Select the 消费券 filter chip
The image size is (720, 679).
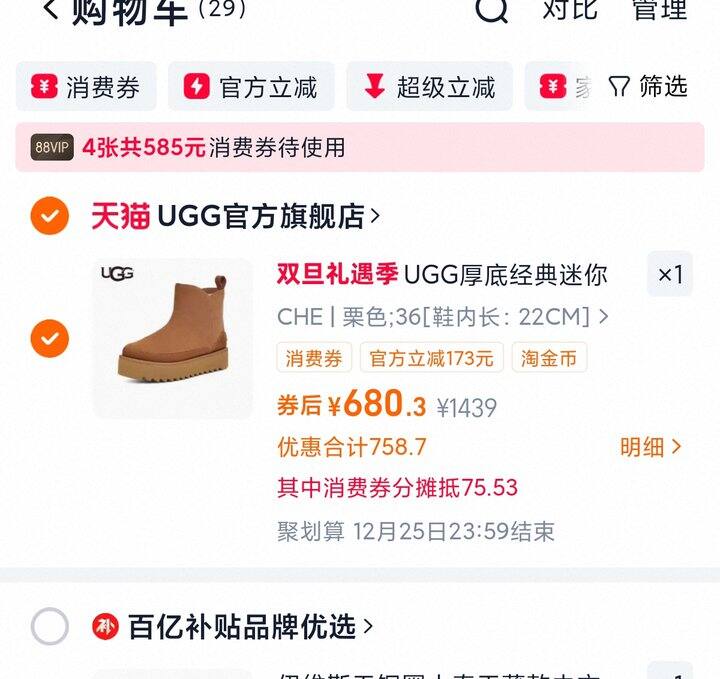[x=86, y=87]
